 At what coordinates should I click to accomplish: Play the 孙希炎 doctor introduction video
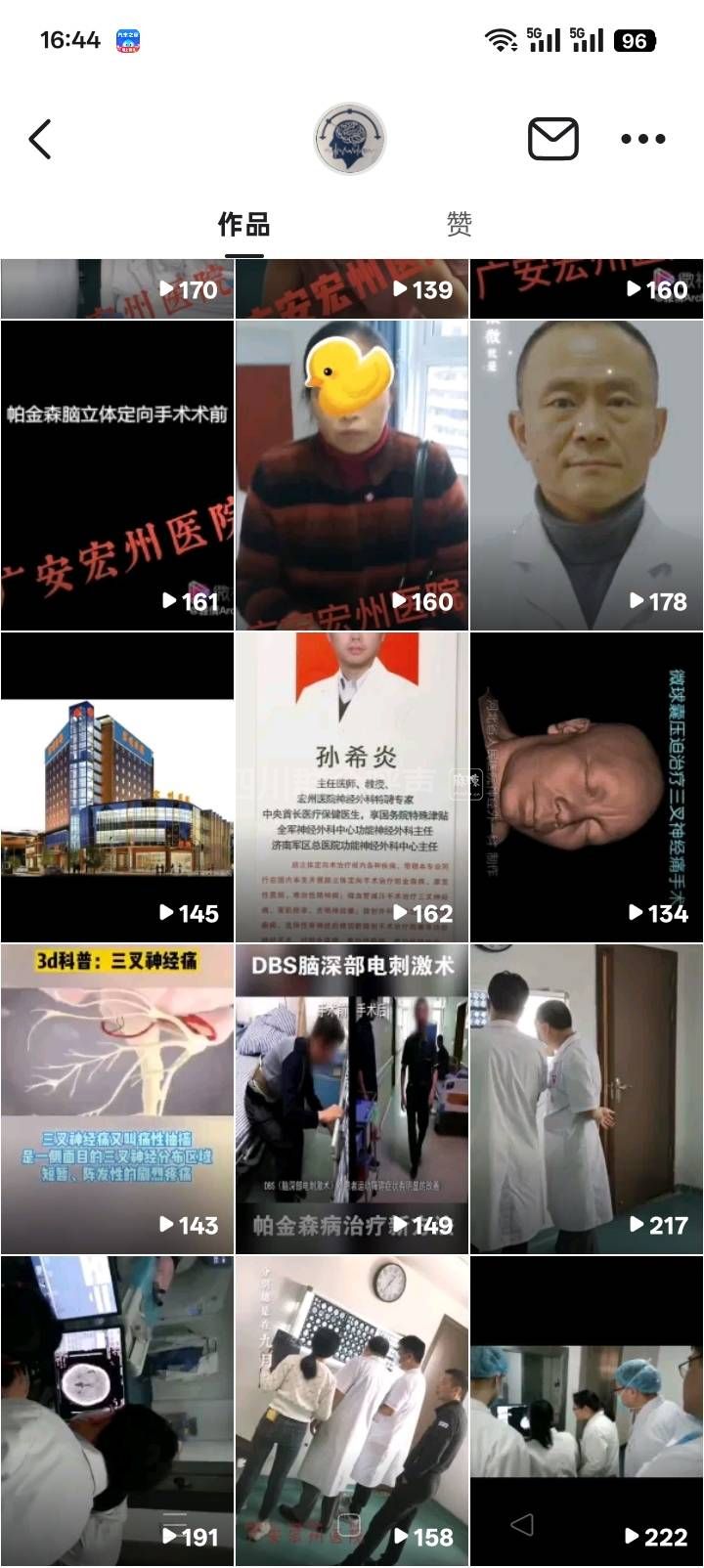coord(352,787)
